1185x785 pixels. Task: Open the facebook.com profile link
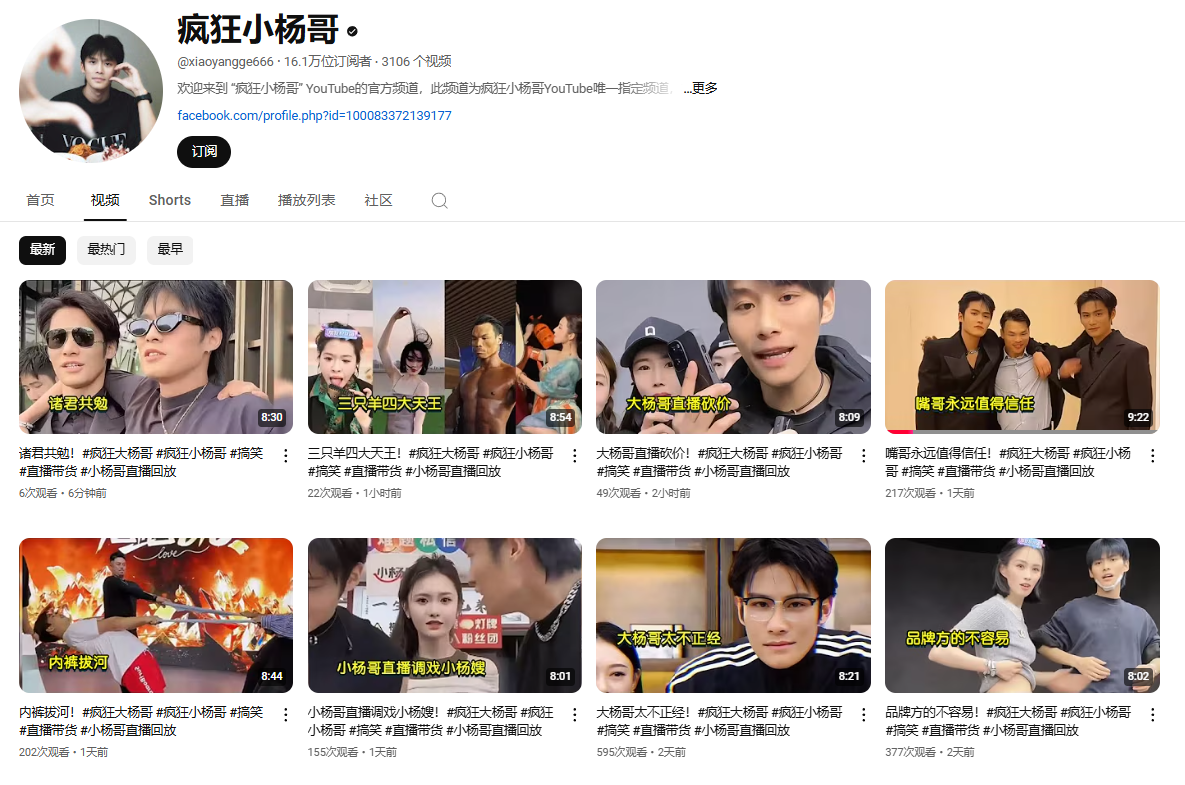pyautogui.click(x=314, y=116)
